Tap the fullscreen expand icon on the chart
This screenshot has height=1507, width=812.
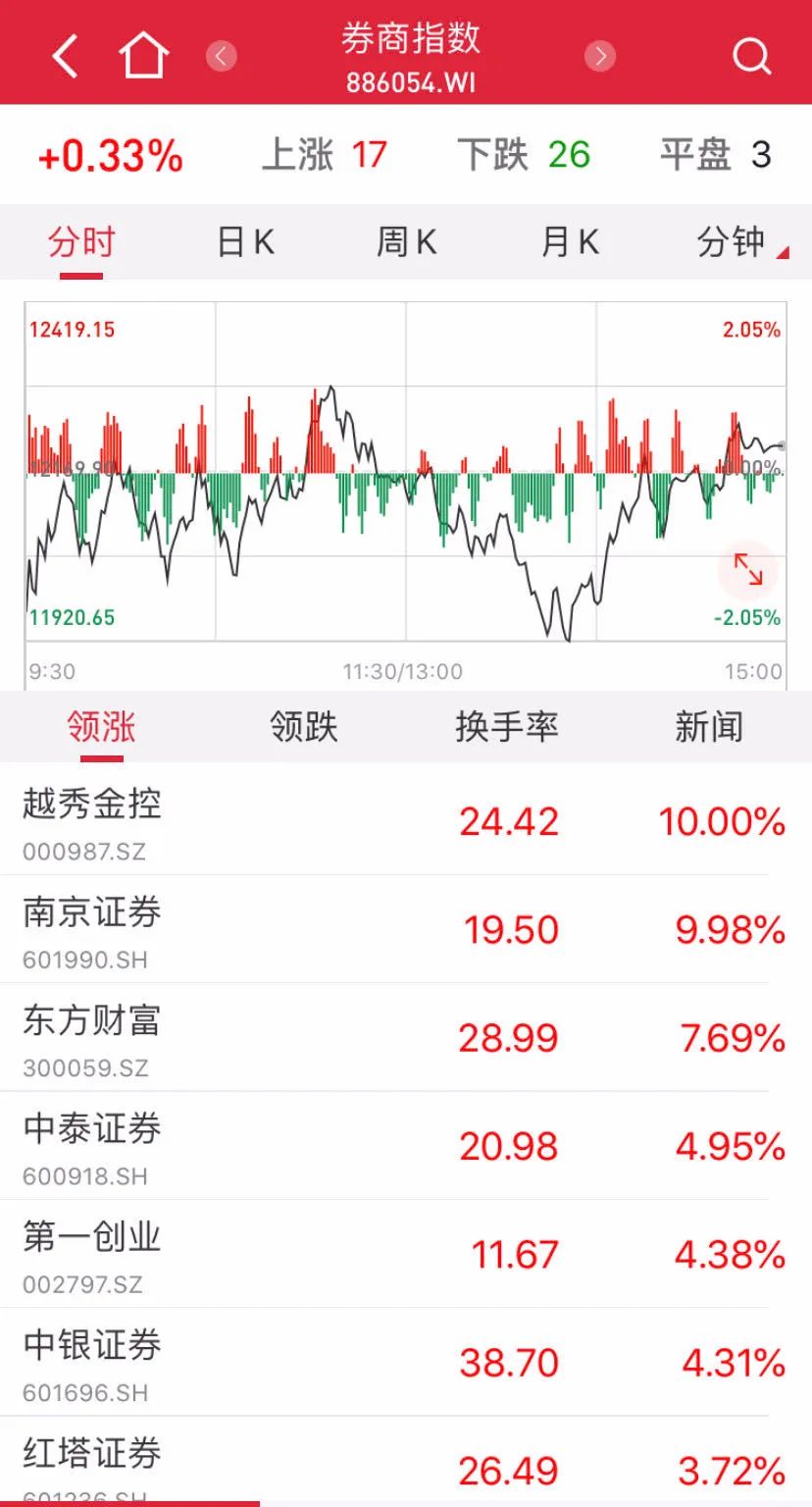[747, 571]
